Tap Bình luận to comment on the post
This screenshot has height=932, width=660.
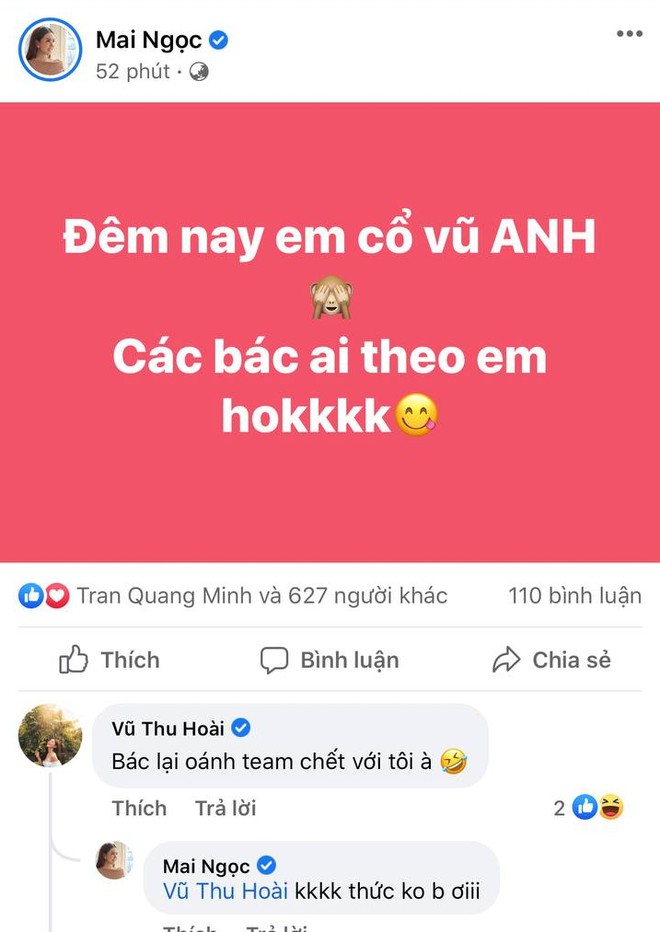point(329,660)
